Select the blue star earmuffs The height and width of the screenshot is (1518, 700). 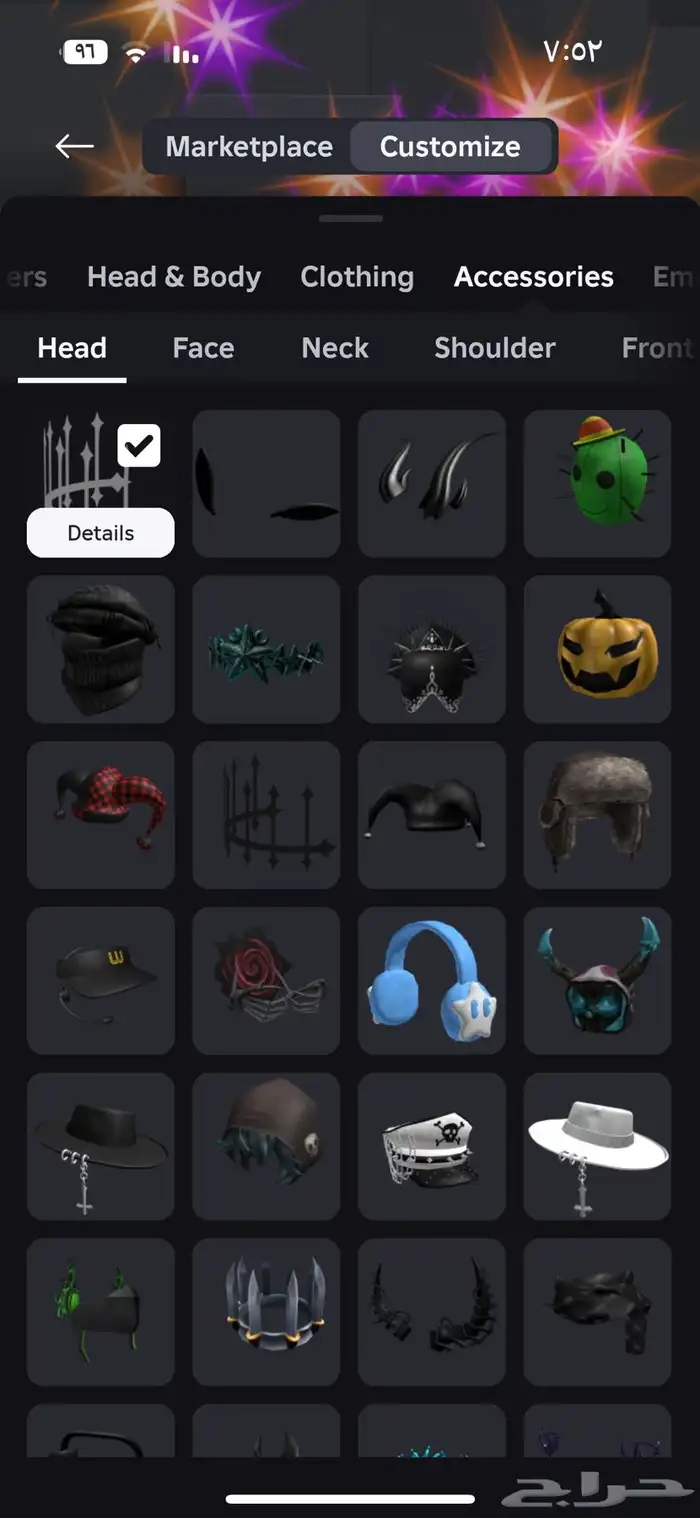431,981
